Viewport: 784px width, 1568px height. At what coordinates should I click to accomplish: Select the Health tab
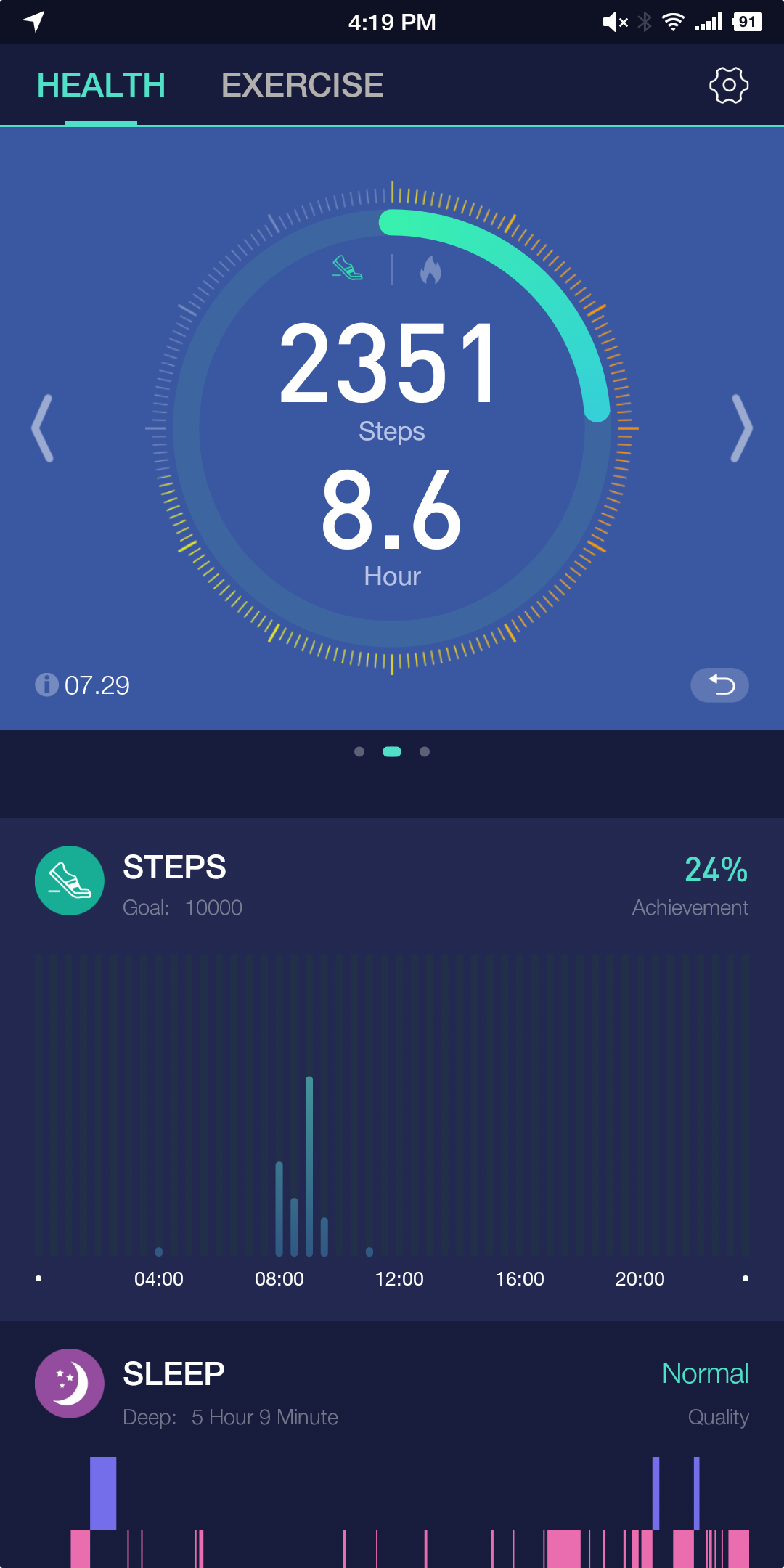101,85
